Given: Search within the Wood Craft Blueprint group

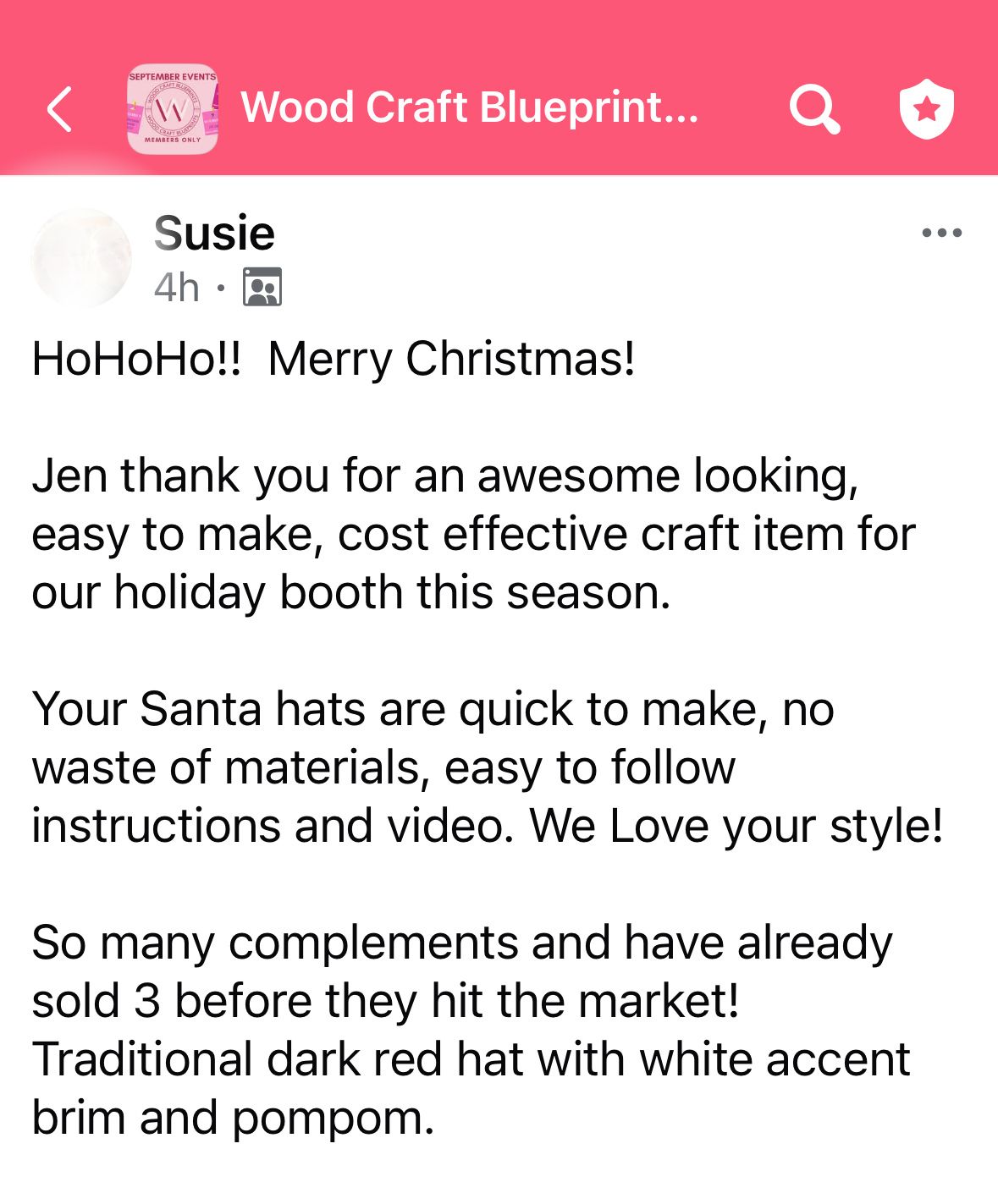Looking at the screenshot, I should tap(814, 109).
